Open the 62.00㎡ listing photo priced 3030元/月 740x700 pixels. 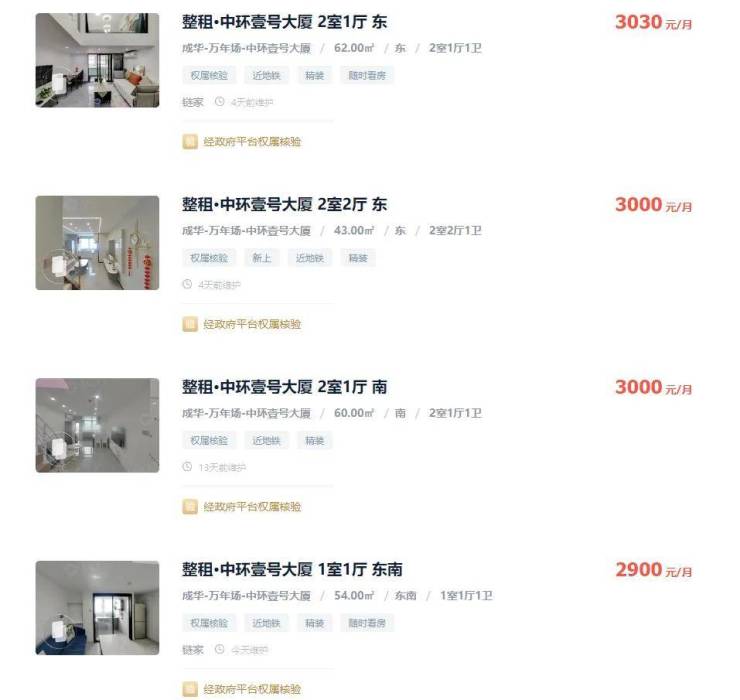[x=97, y=60]
